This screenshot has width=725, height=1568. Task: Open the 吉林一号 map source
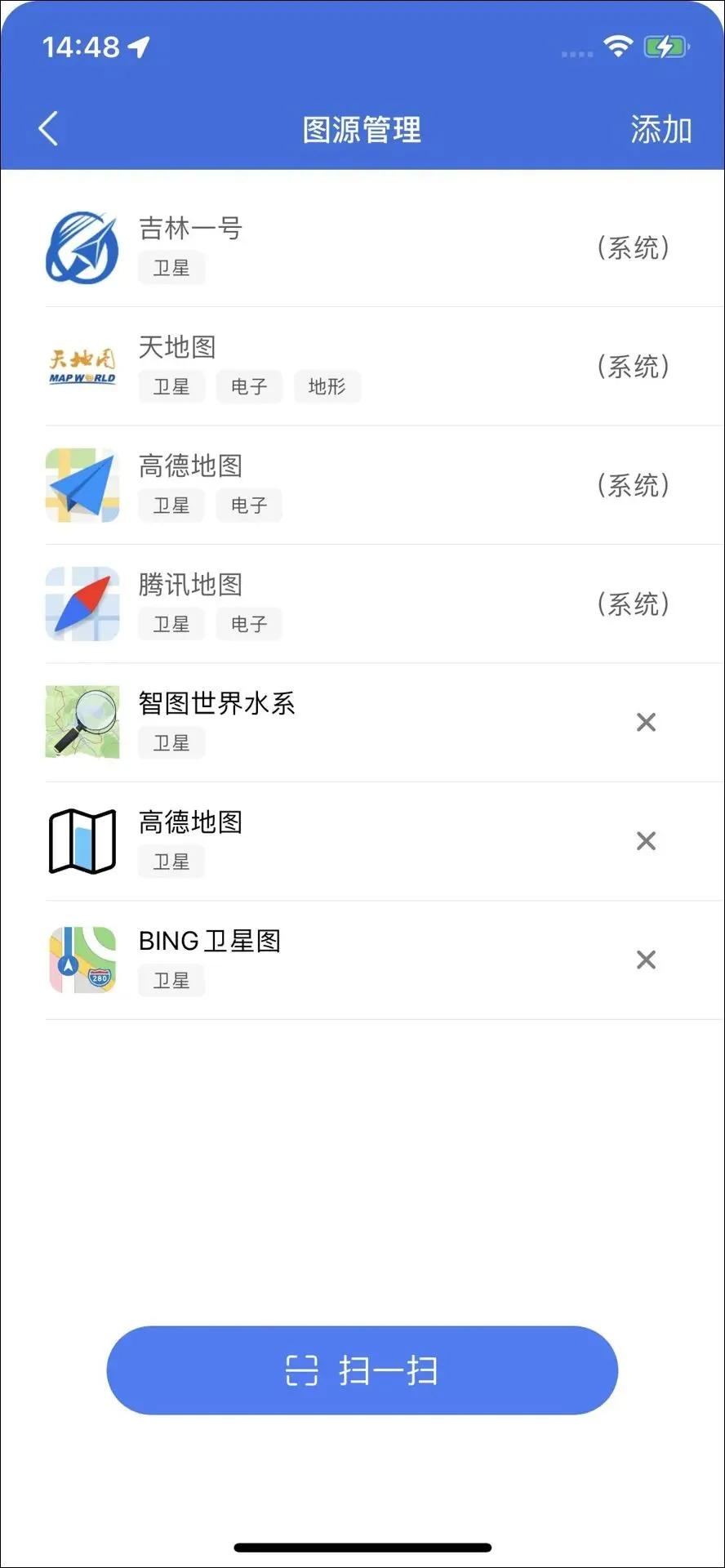pos(189,229)
